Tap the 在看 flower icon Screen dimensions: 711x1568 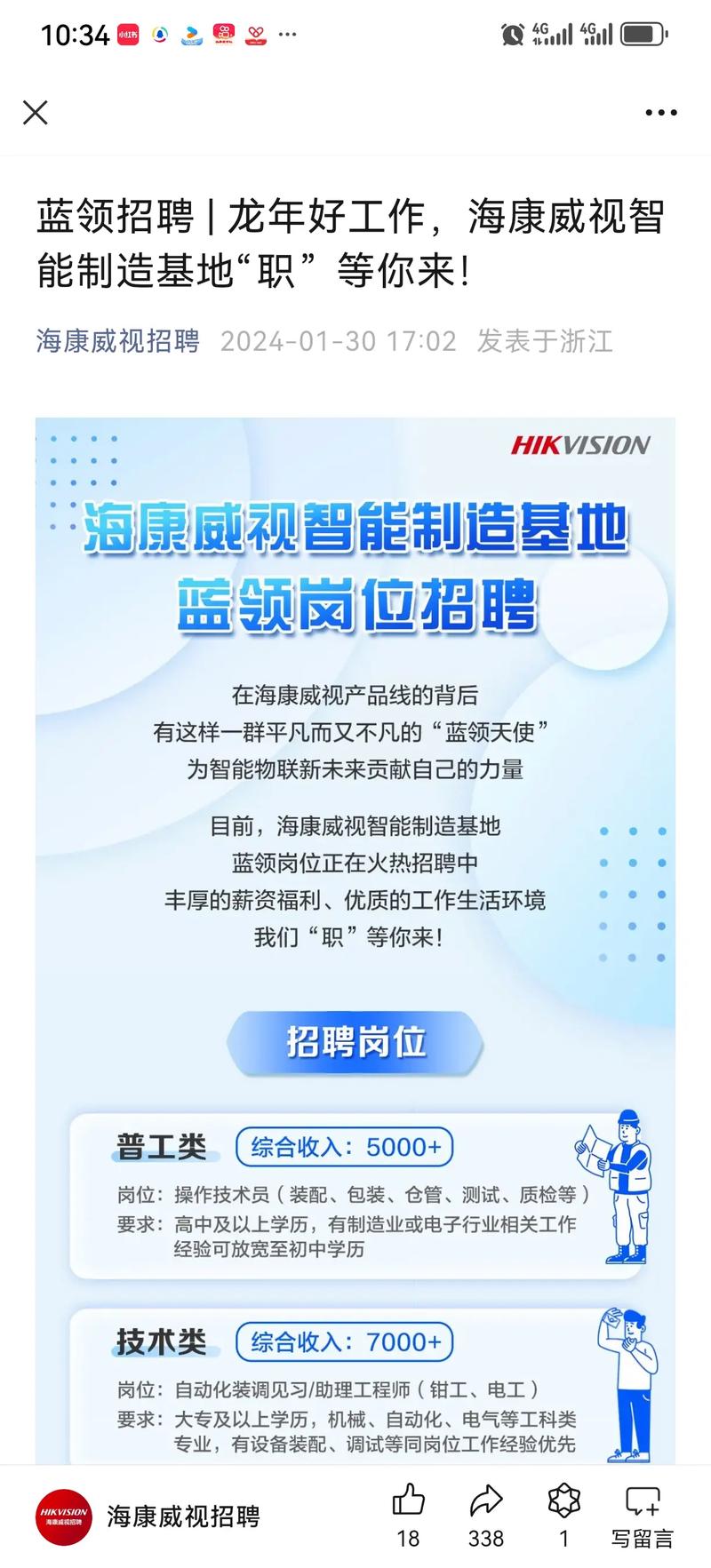(x=563, y=1500)
